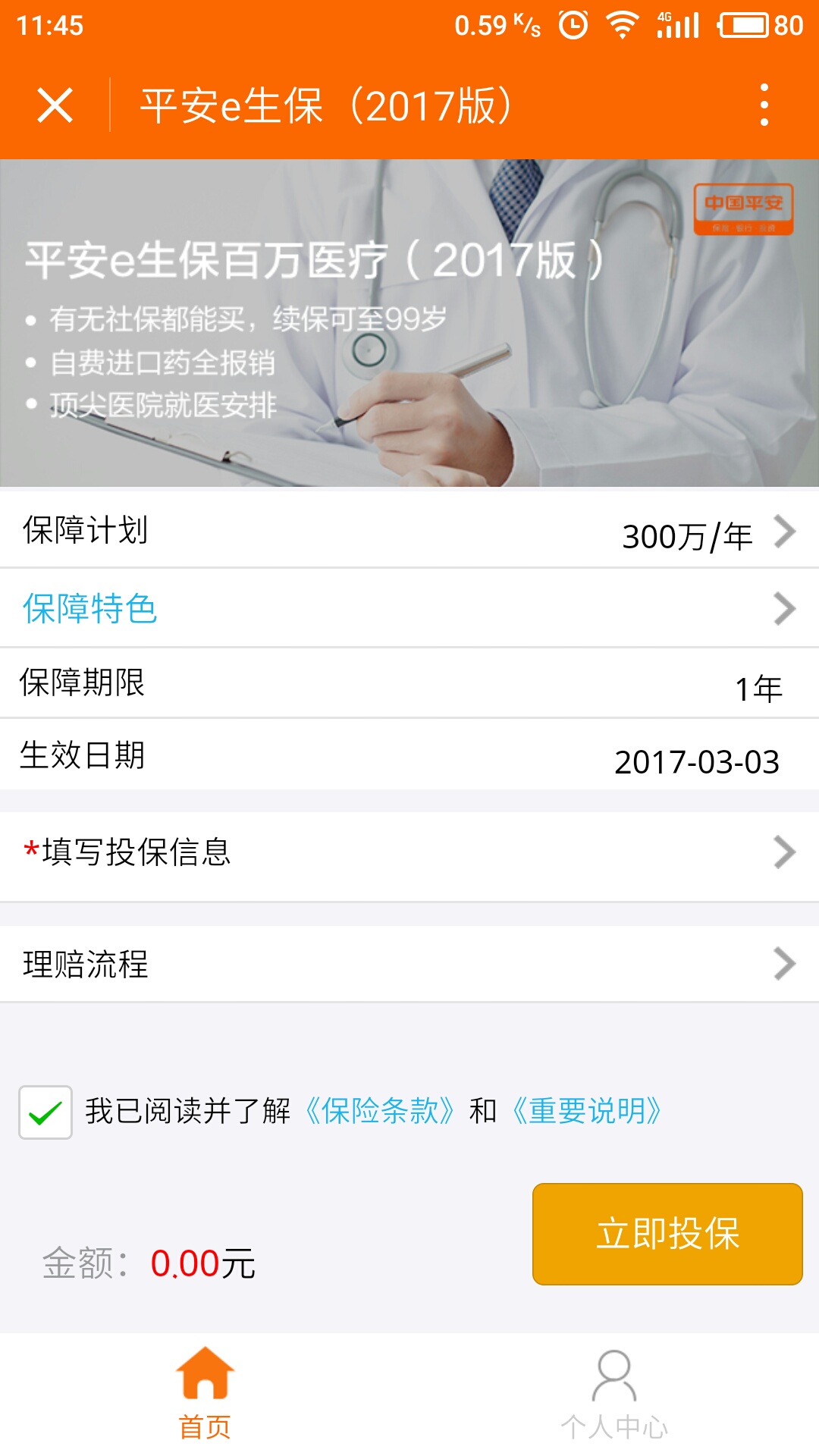
Task: Uncheck the 我已阅读并了解 agreement checkbox
Action: [45, 1112]
